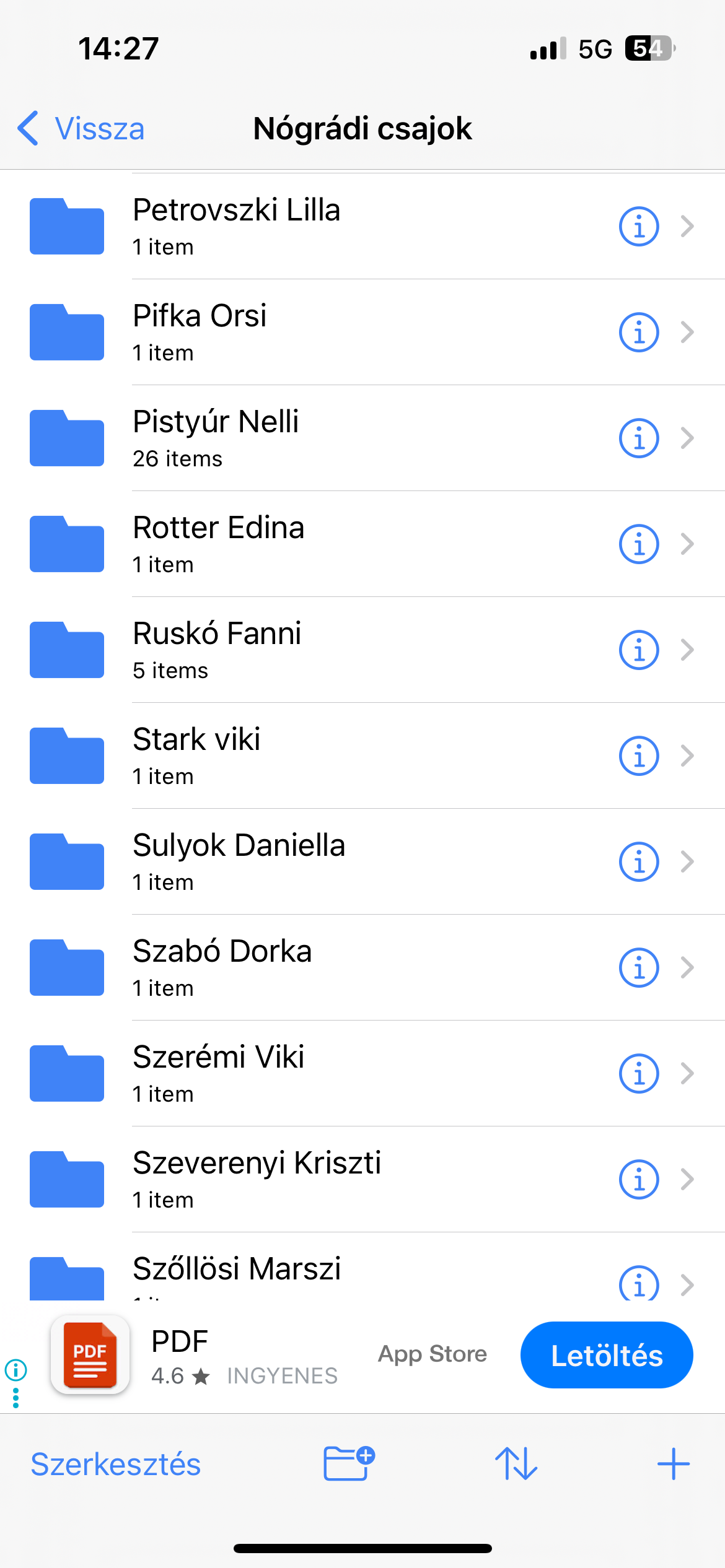Show info for Pifka Orsi folder

pyautogui.click(x=638, y=332)
